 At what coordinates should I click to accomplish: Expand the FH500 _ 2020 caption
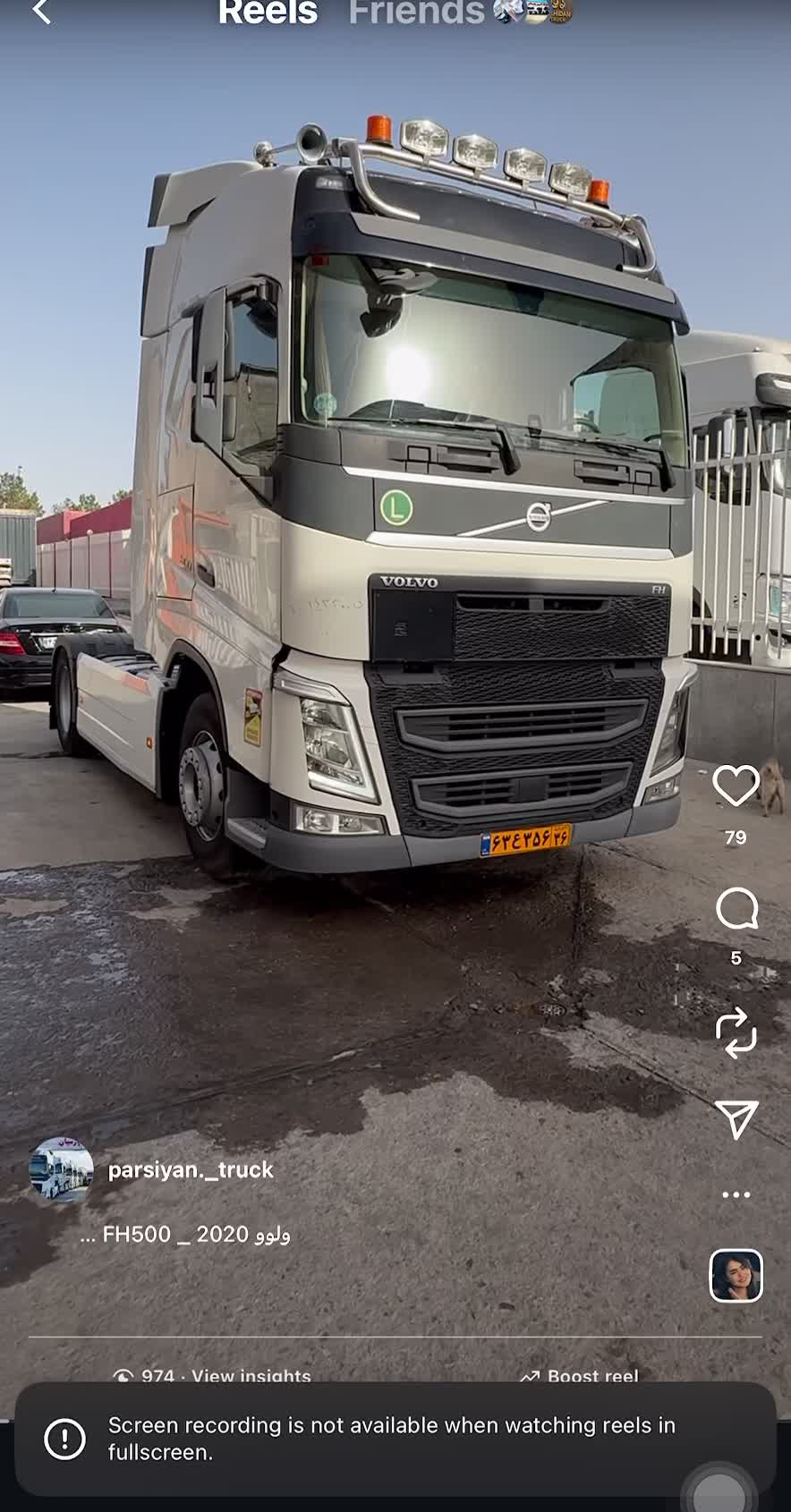[185, 1235]
